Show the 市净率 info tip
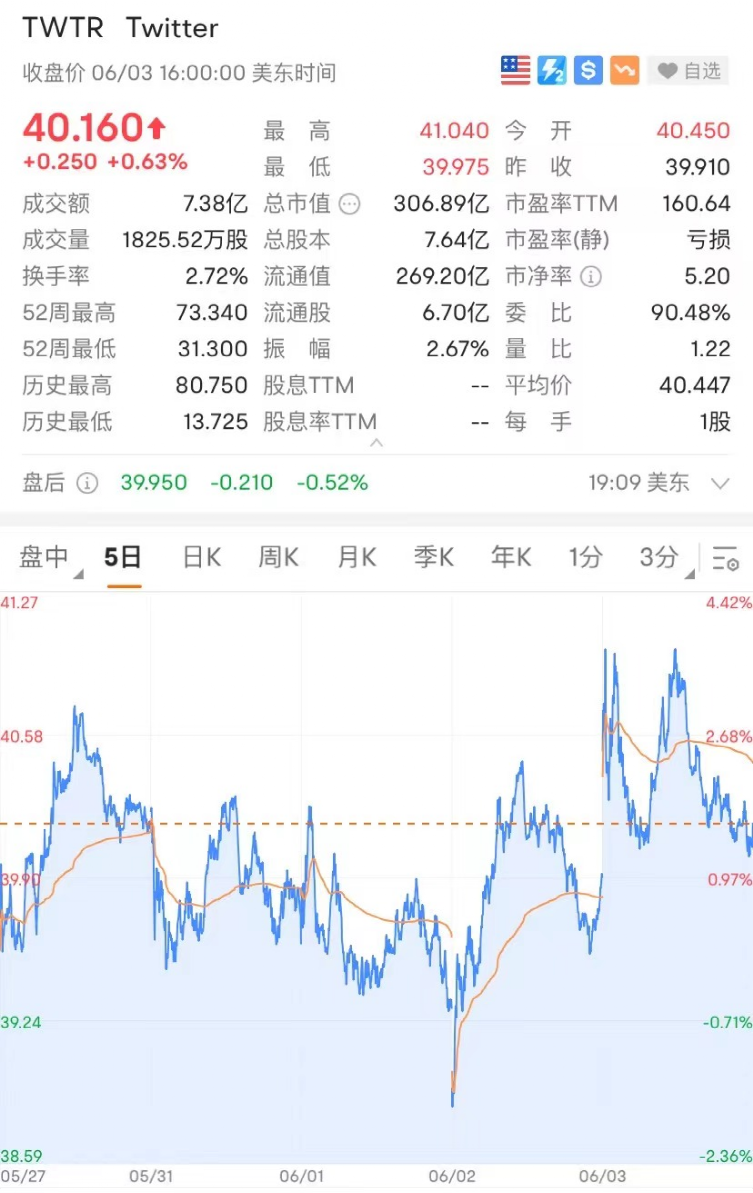The width and height of the screenshot is (753, 1193). pos(591,277)
